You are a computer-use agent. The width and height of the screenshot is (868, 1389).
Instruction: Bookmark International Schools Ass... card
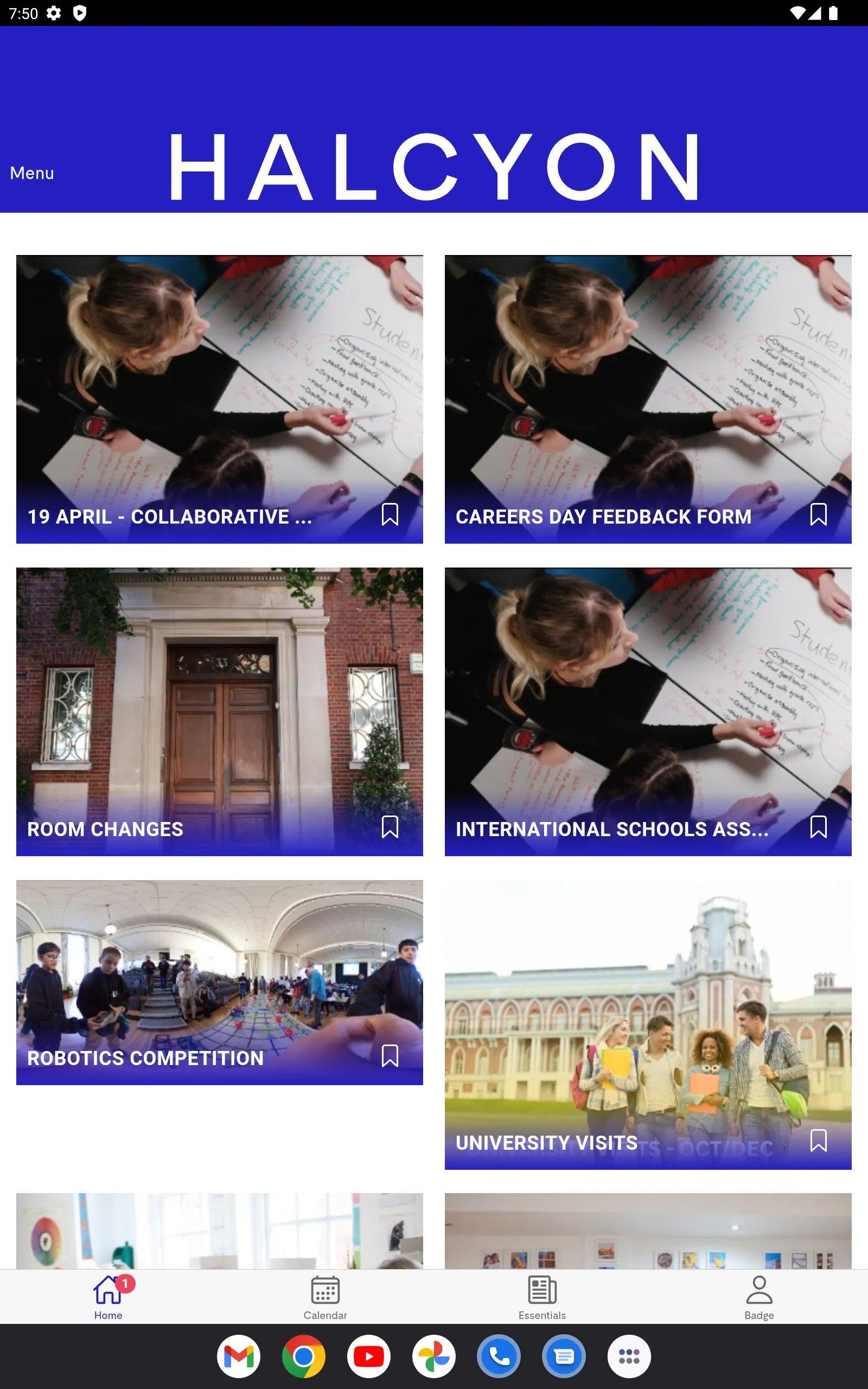click(818, 827)
